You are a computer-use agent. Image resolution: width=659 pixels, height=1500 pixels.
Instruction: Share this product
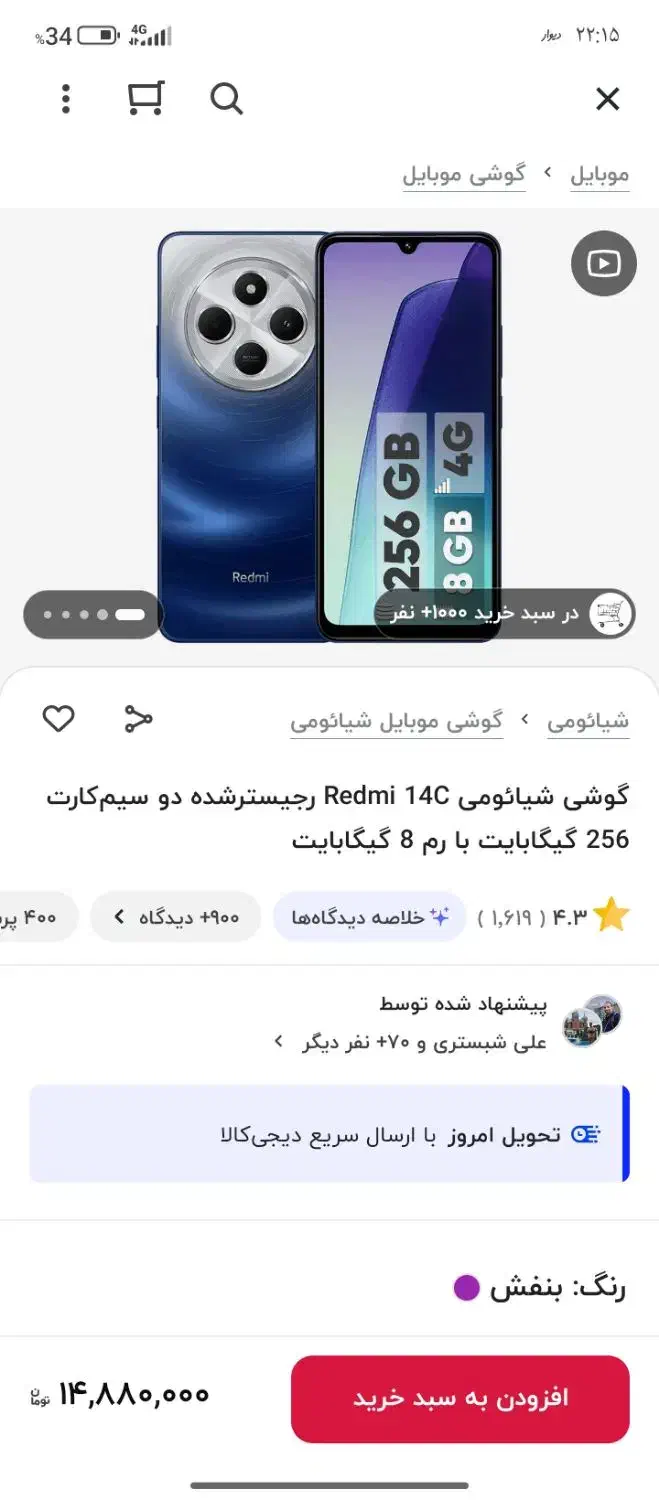coord(138,718)
